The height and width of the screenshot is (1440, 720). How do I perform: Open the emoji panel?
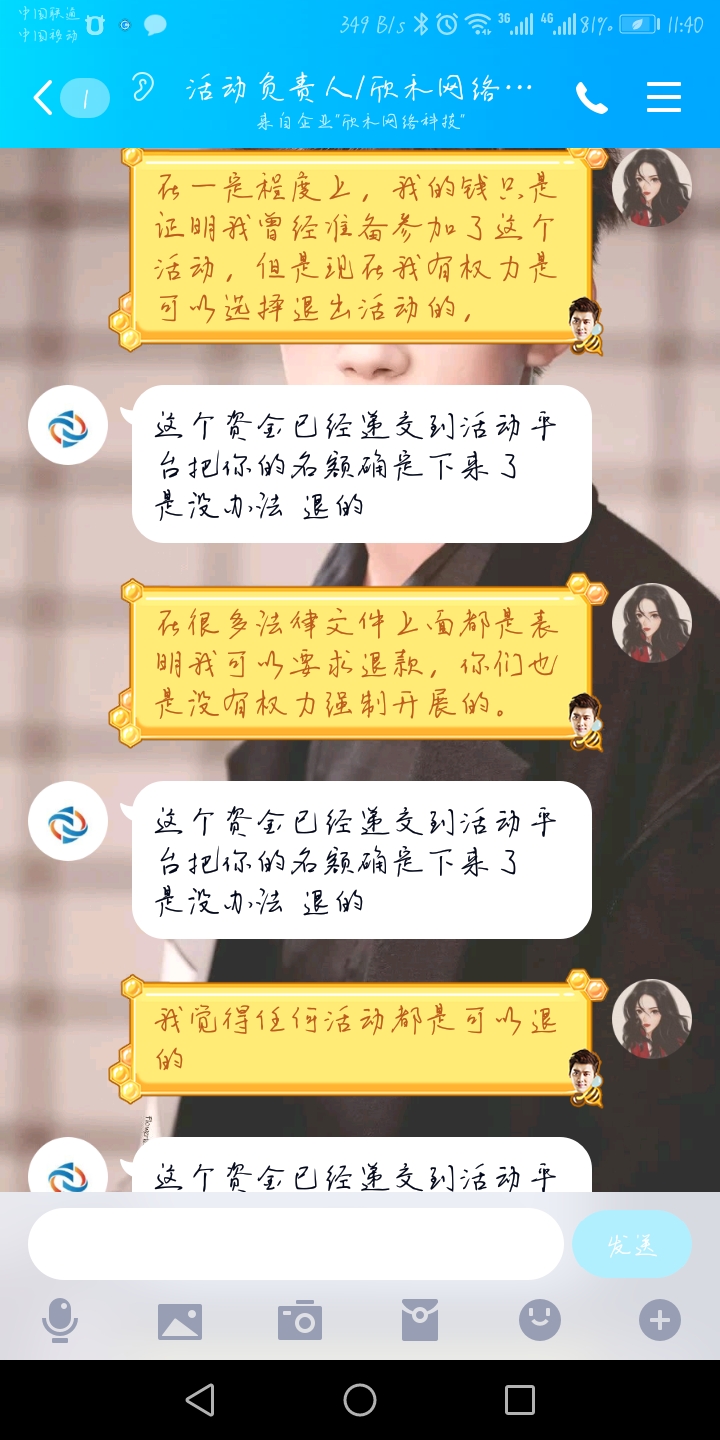540,1320
